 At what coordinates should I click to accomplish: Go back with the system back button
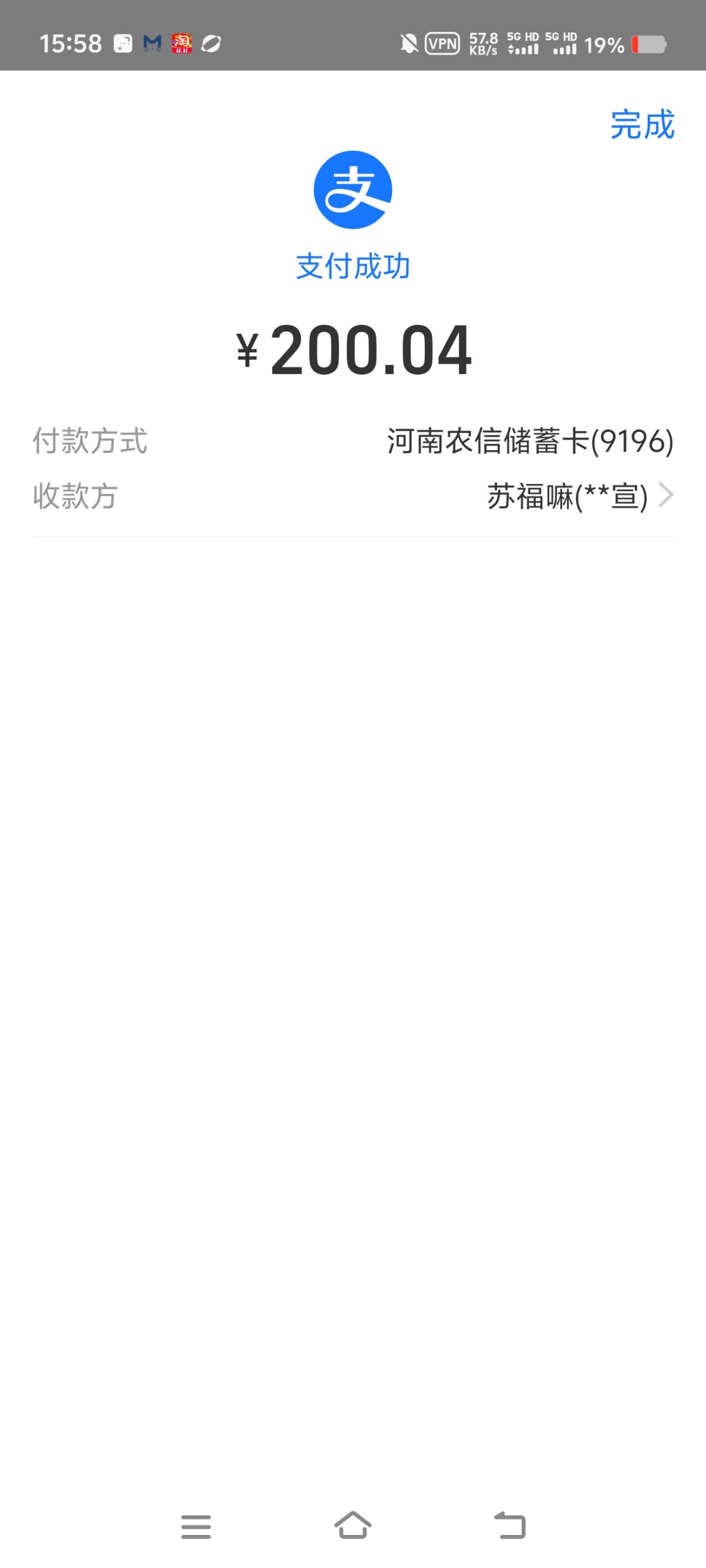tap(510, 1525)
